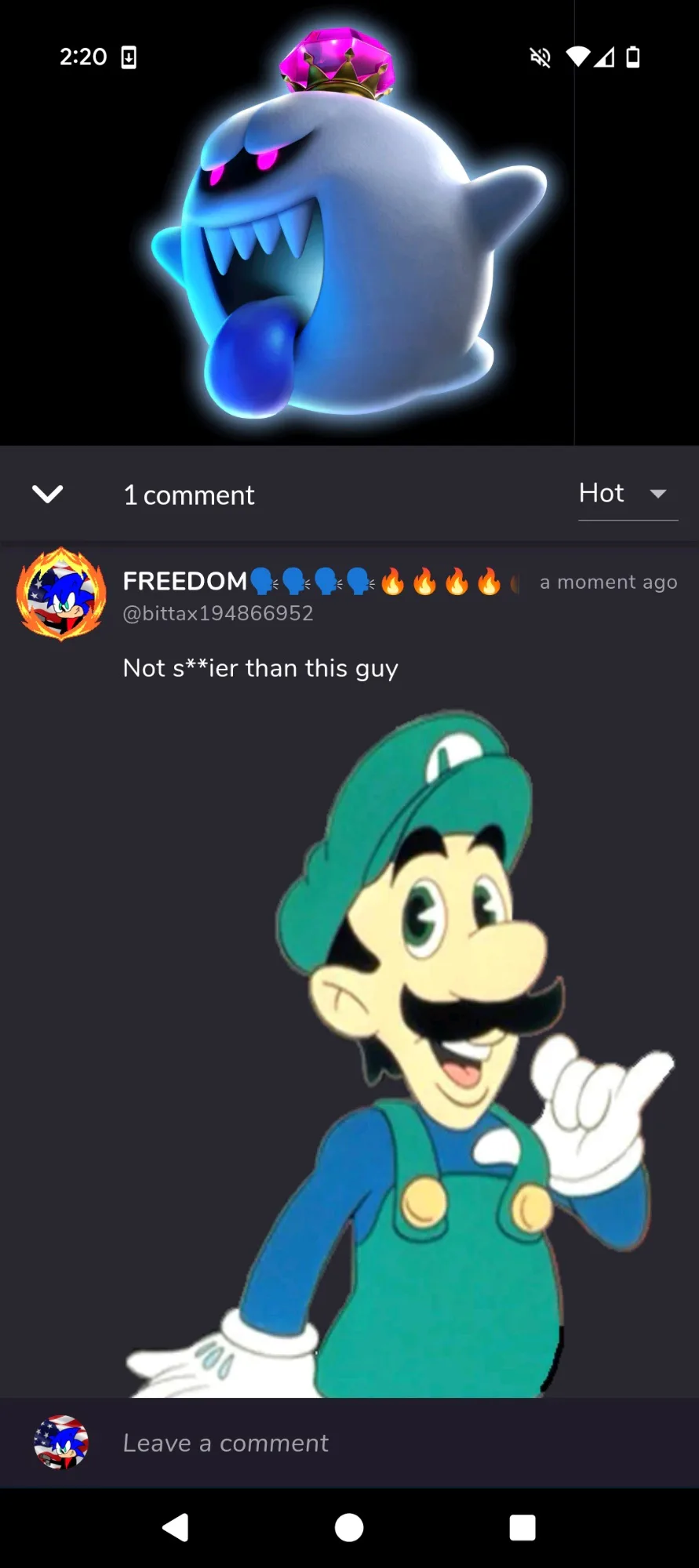Go to the system home screen
Image resolution: width=699 pixels, height=1568 pixels.
tap(349, 1527)
